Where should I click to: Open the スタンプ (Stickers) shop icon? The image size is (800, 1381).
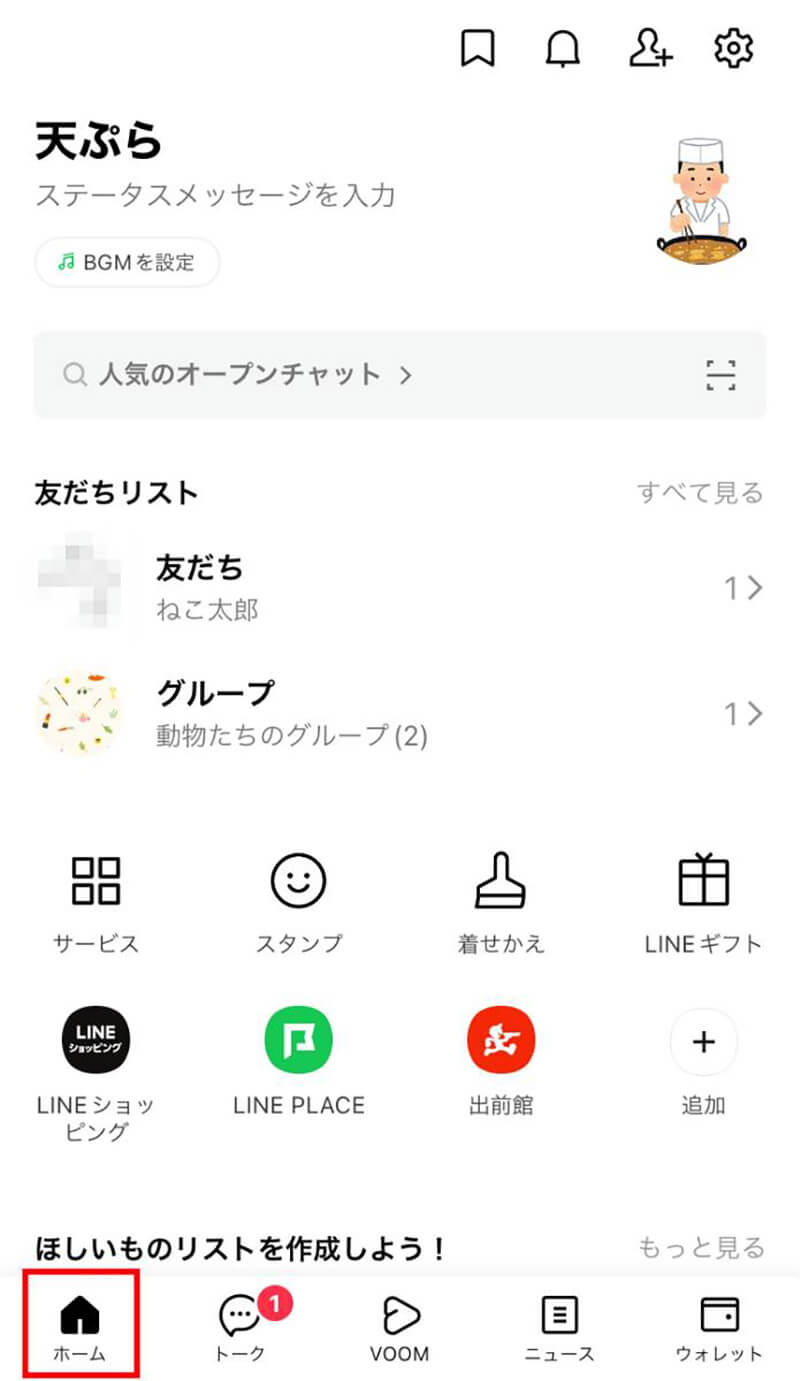298,881
